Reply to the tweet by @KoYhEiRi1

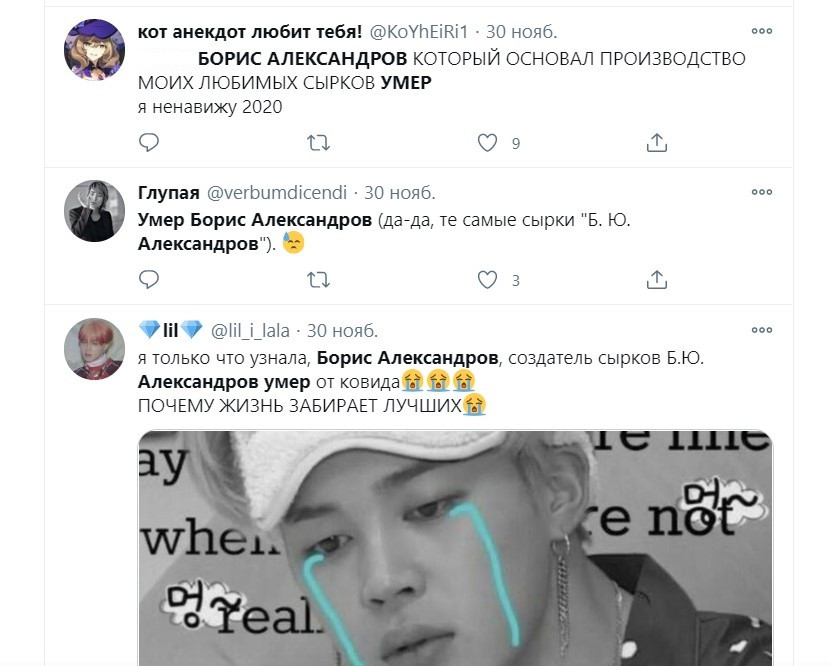(149, 143)
